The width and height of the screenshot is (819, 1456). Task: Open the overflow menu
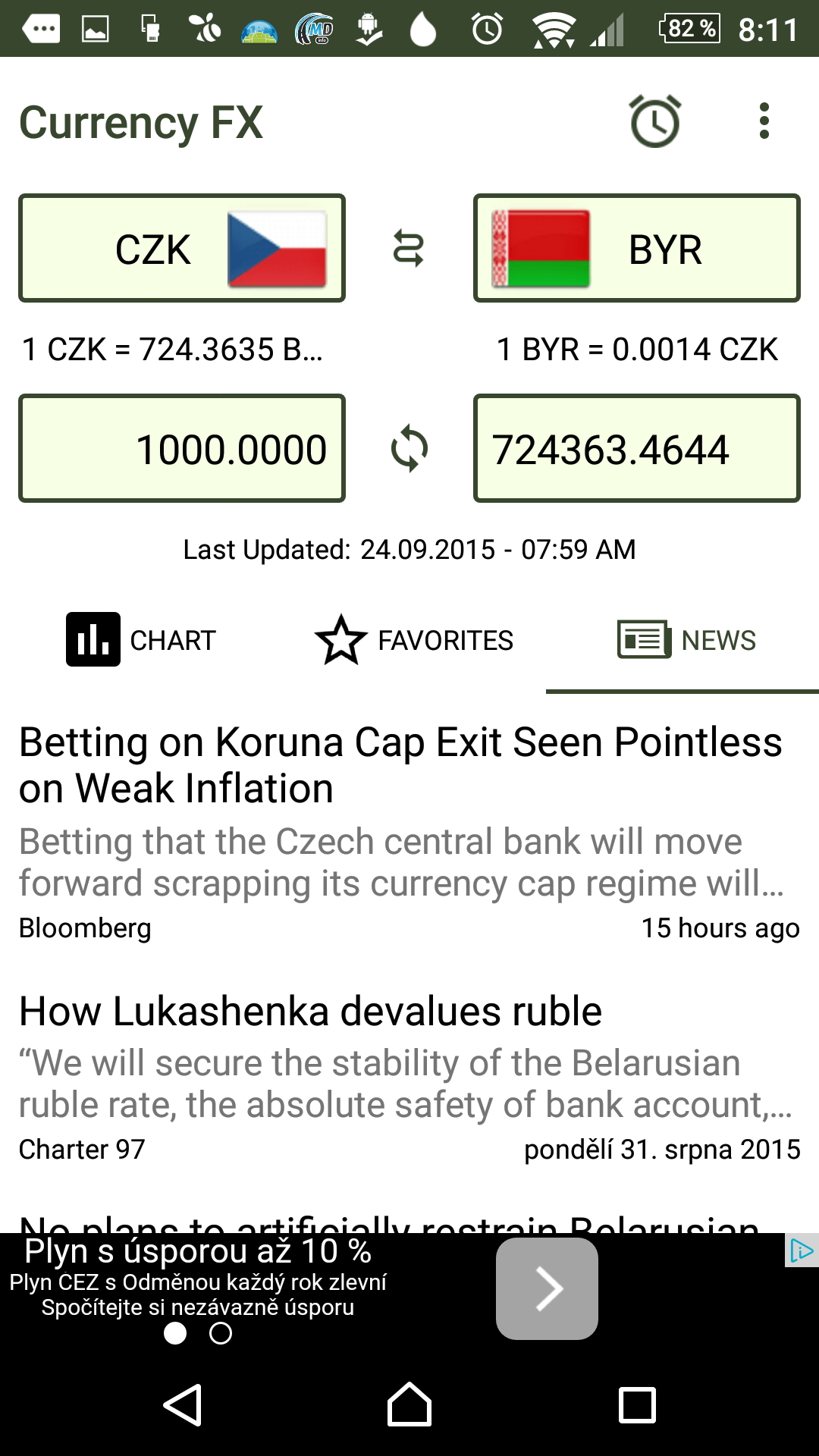tap(764, 121)
